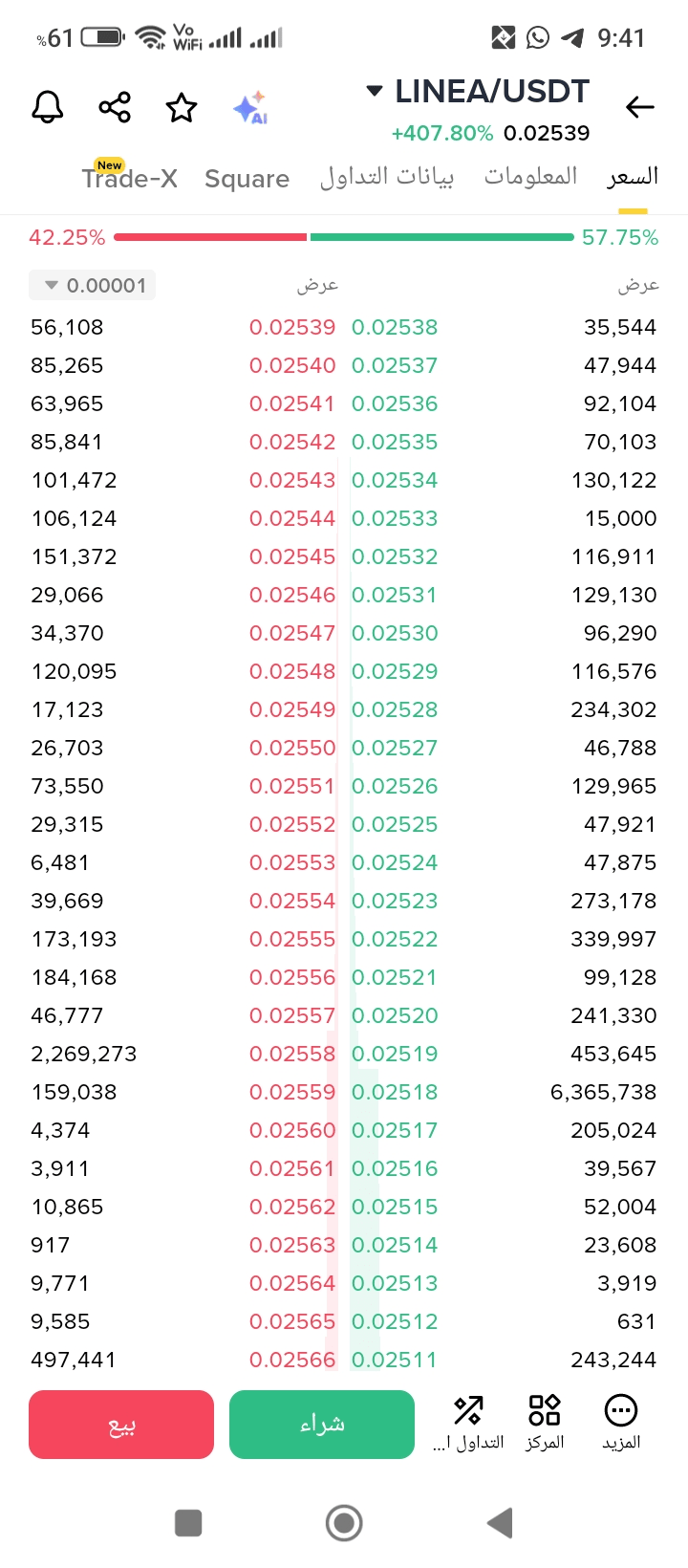Screen dimensions: 688x1568
Task: Open the AI assistant sparkle icon
Action: coord(250,107)
